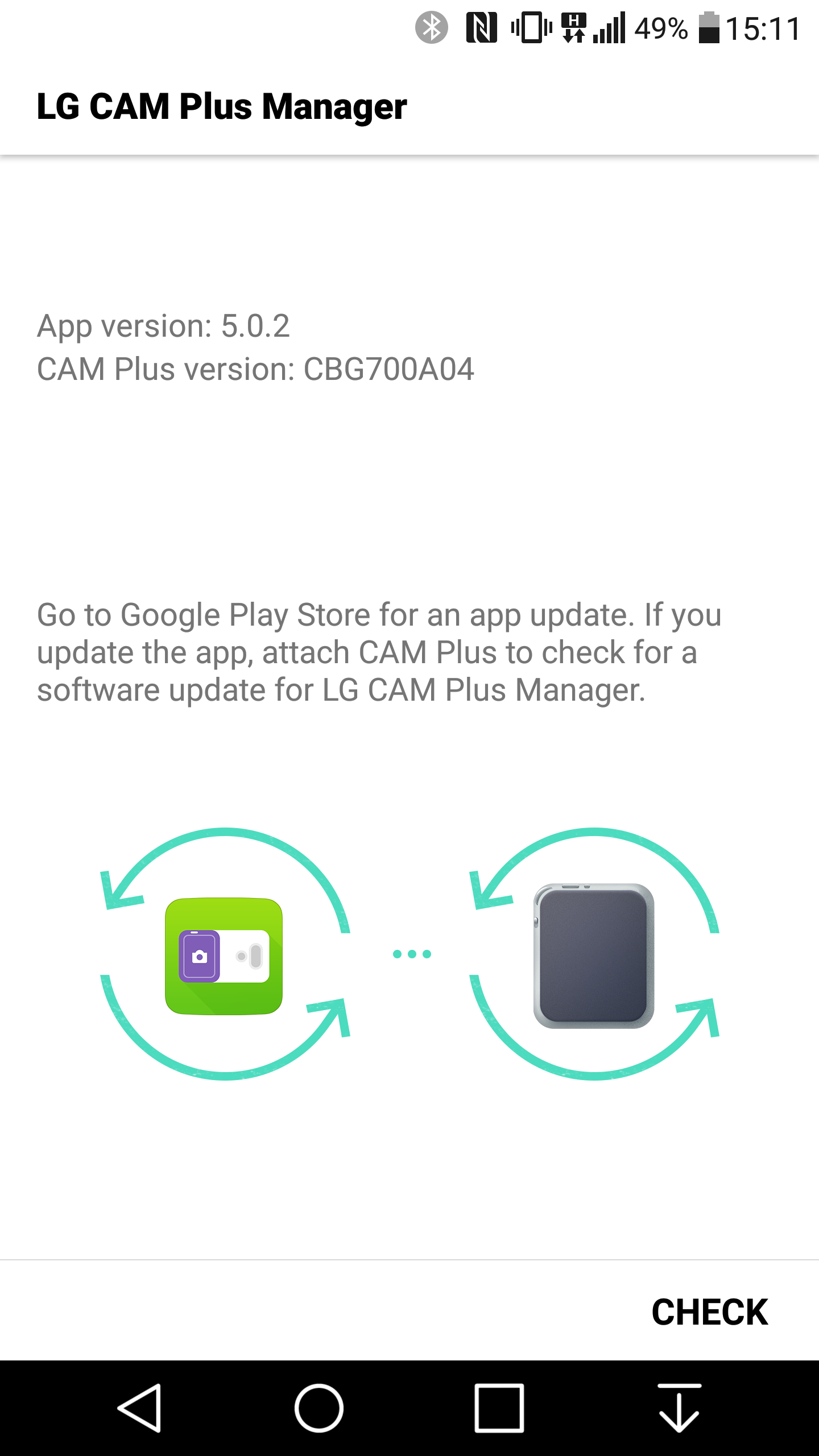819x1456 pixels.
Task: Open the recent apps view
Action: (x=499, y=1408)
